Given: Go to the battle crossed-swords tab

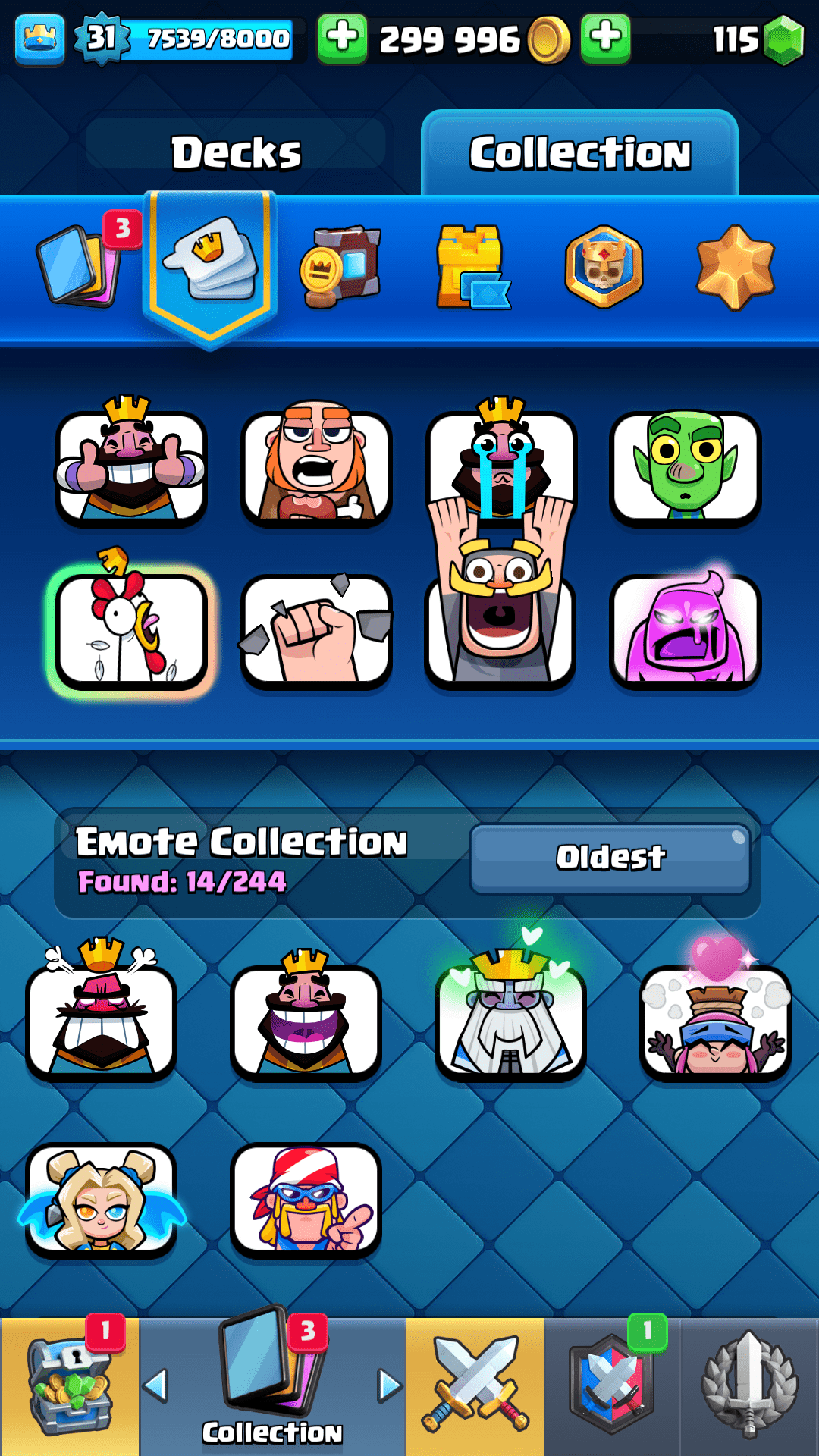Looking at the screenshot, I should (x=475, y=1386).
